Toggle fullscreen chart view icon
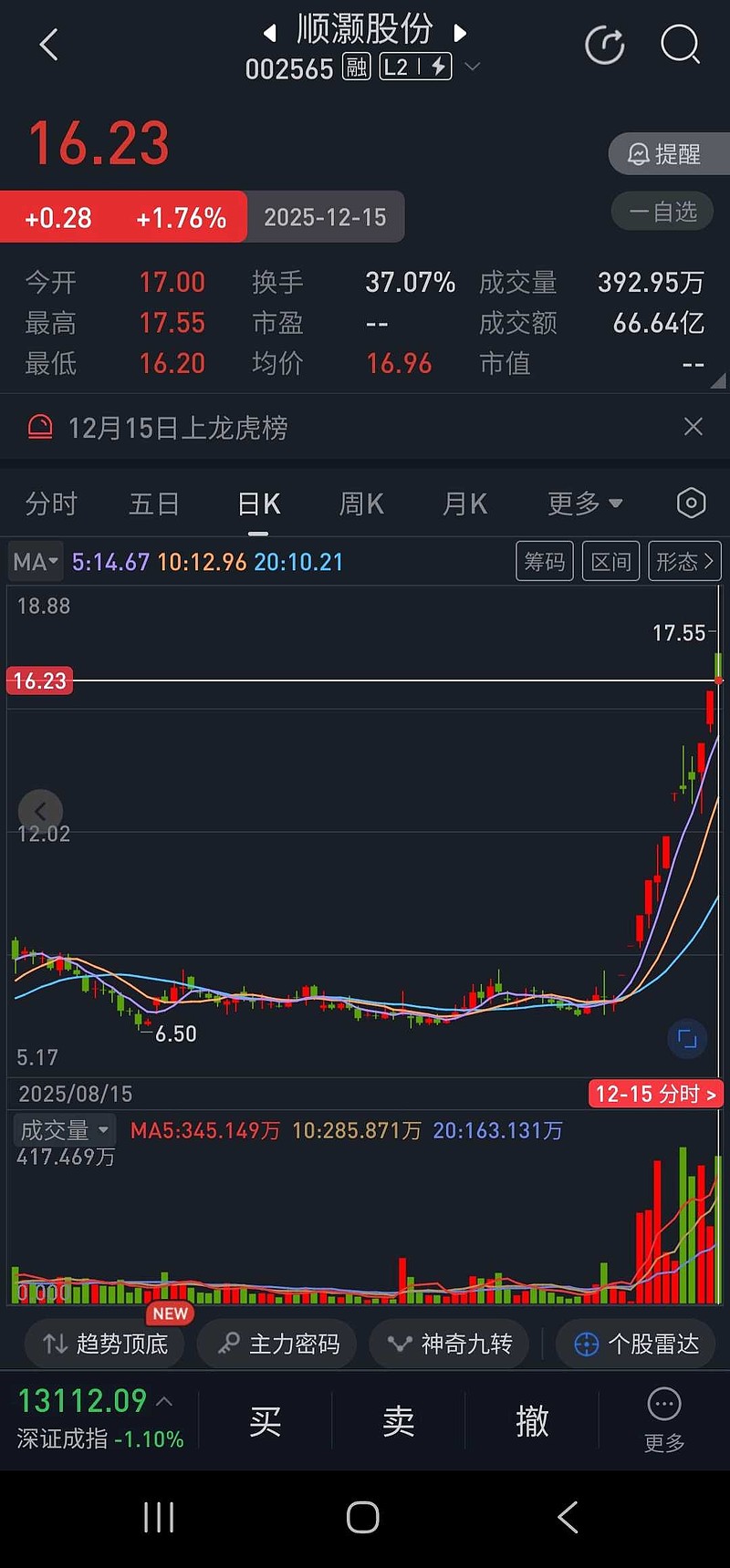Viewport: 730px width, 1568px height. point(687,1038)
